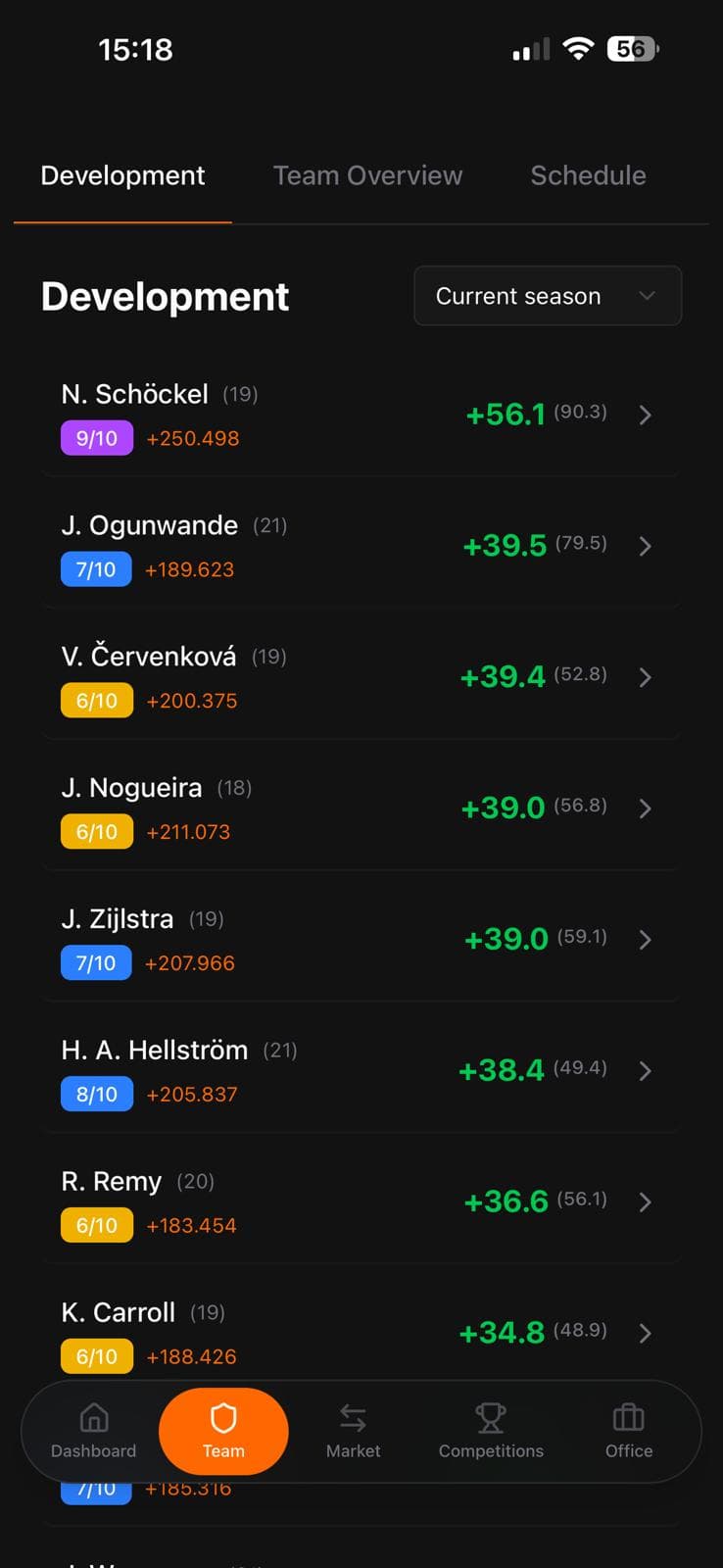View J. Ogunwande's development row
Screen dimensions: 723x1568
361,547
